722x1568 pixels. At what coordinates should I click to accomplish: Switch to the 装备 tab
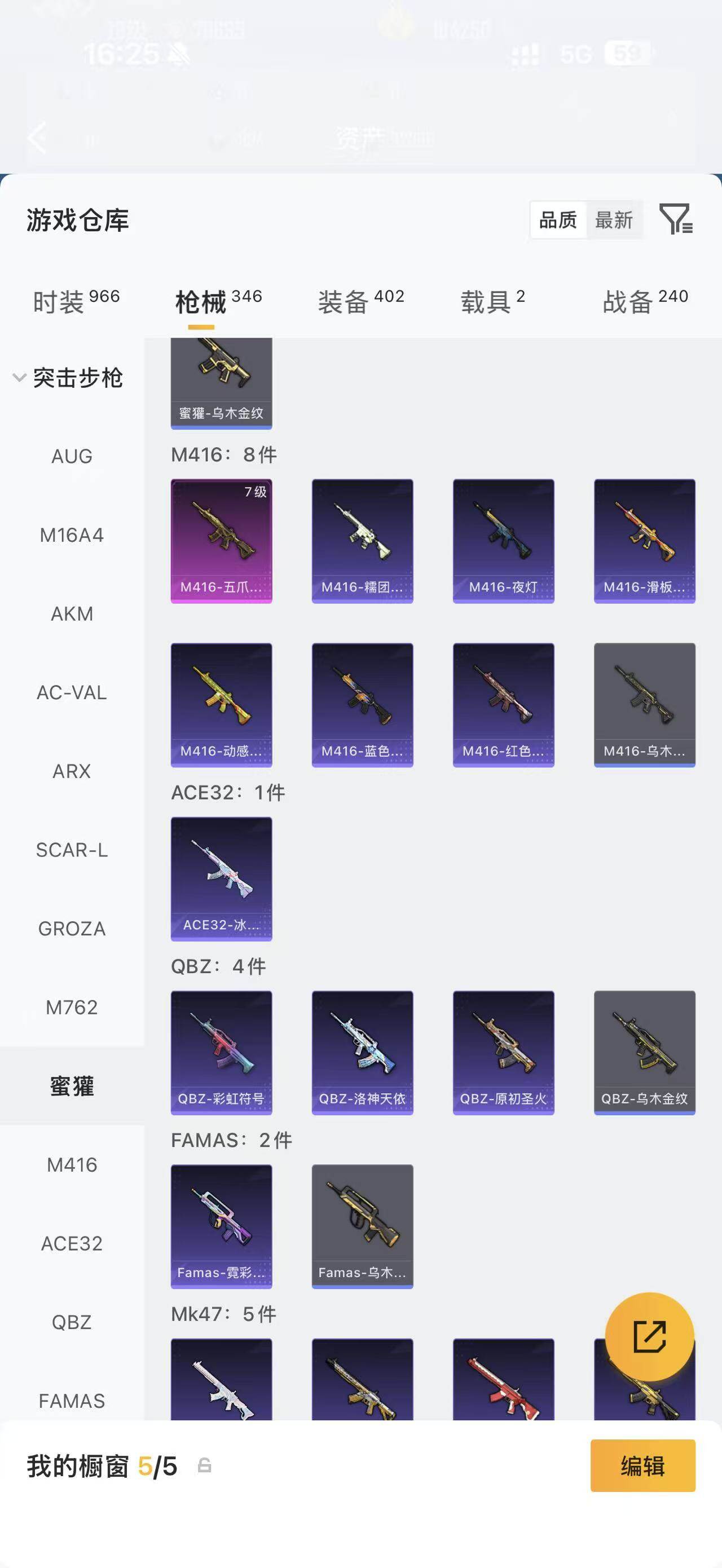click(361, 301)
